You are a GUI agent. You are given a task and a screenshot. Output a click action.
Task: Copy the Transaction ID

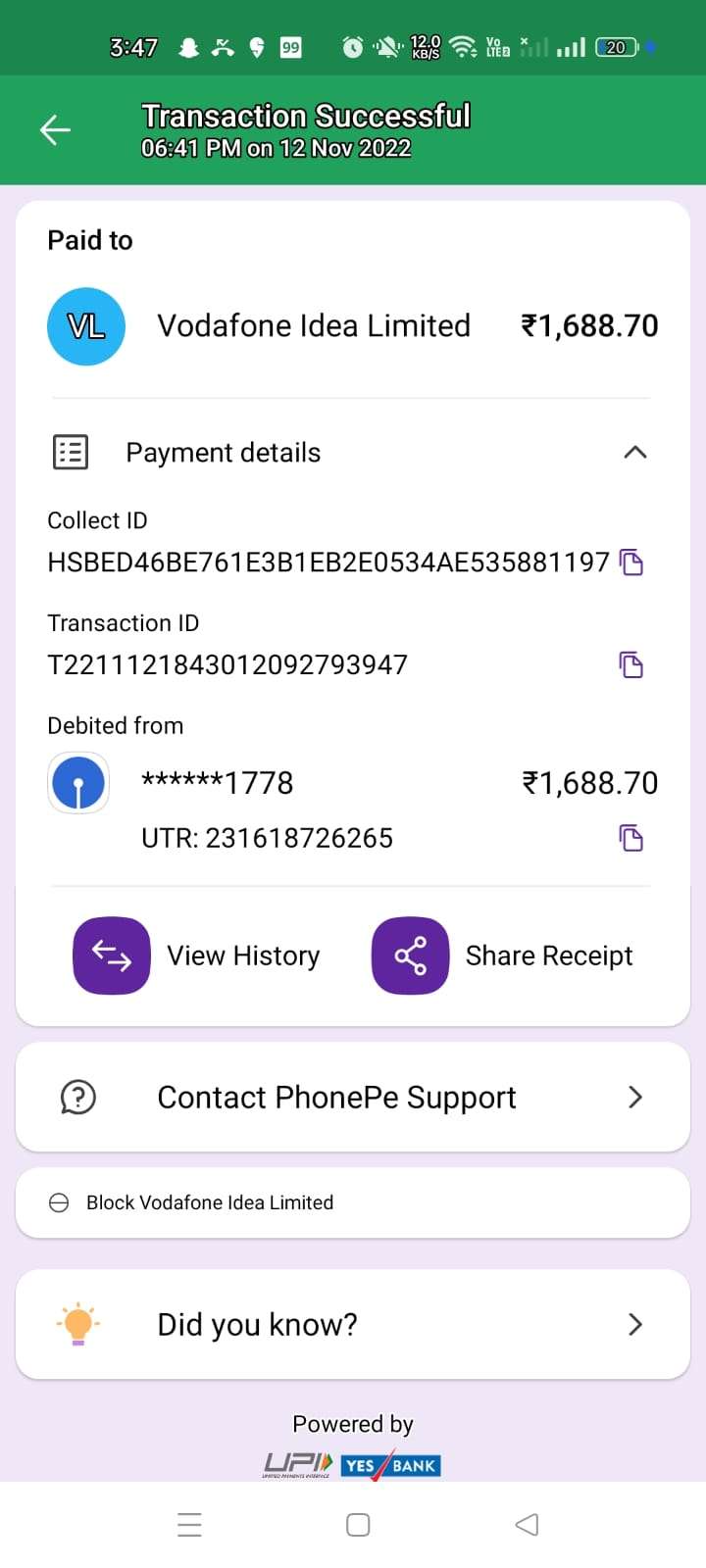coord(631,664)
